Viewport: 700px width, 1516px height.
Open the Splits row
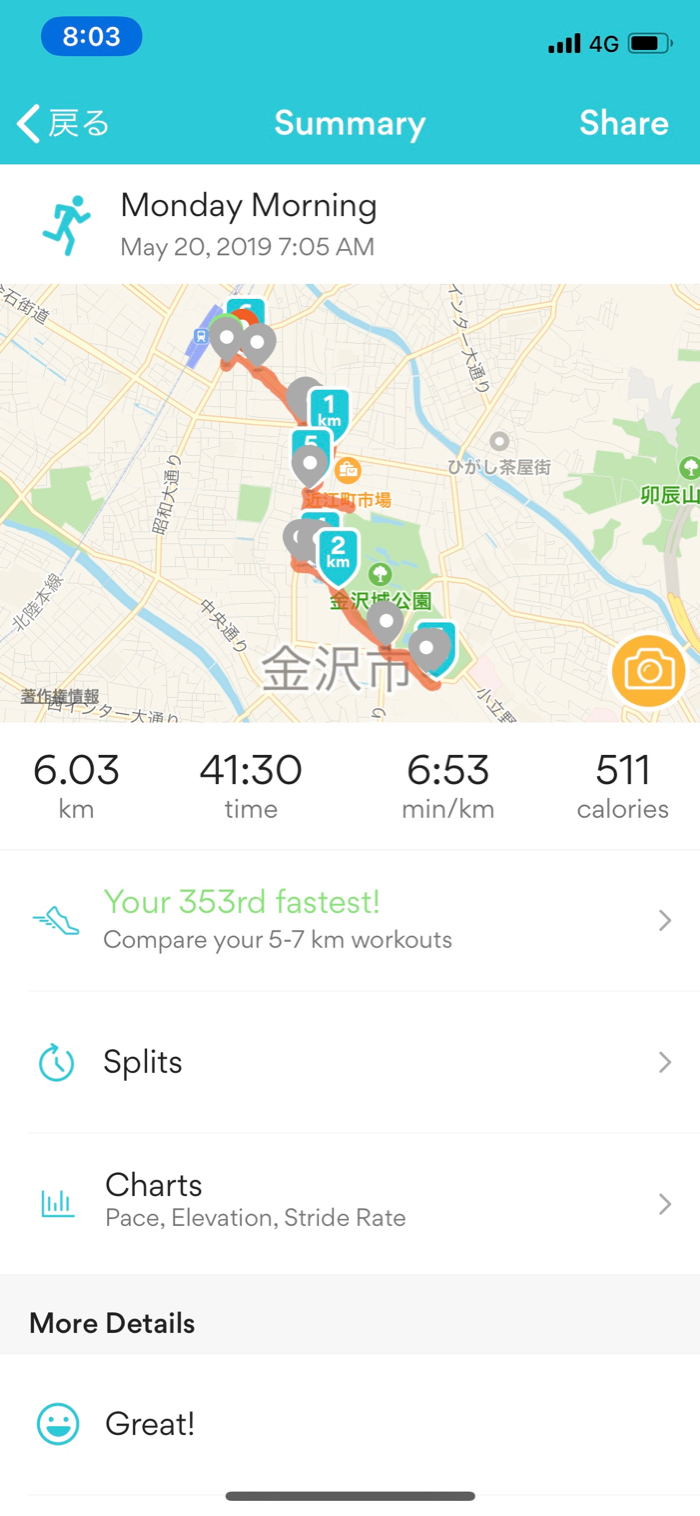point(350,1062)
